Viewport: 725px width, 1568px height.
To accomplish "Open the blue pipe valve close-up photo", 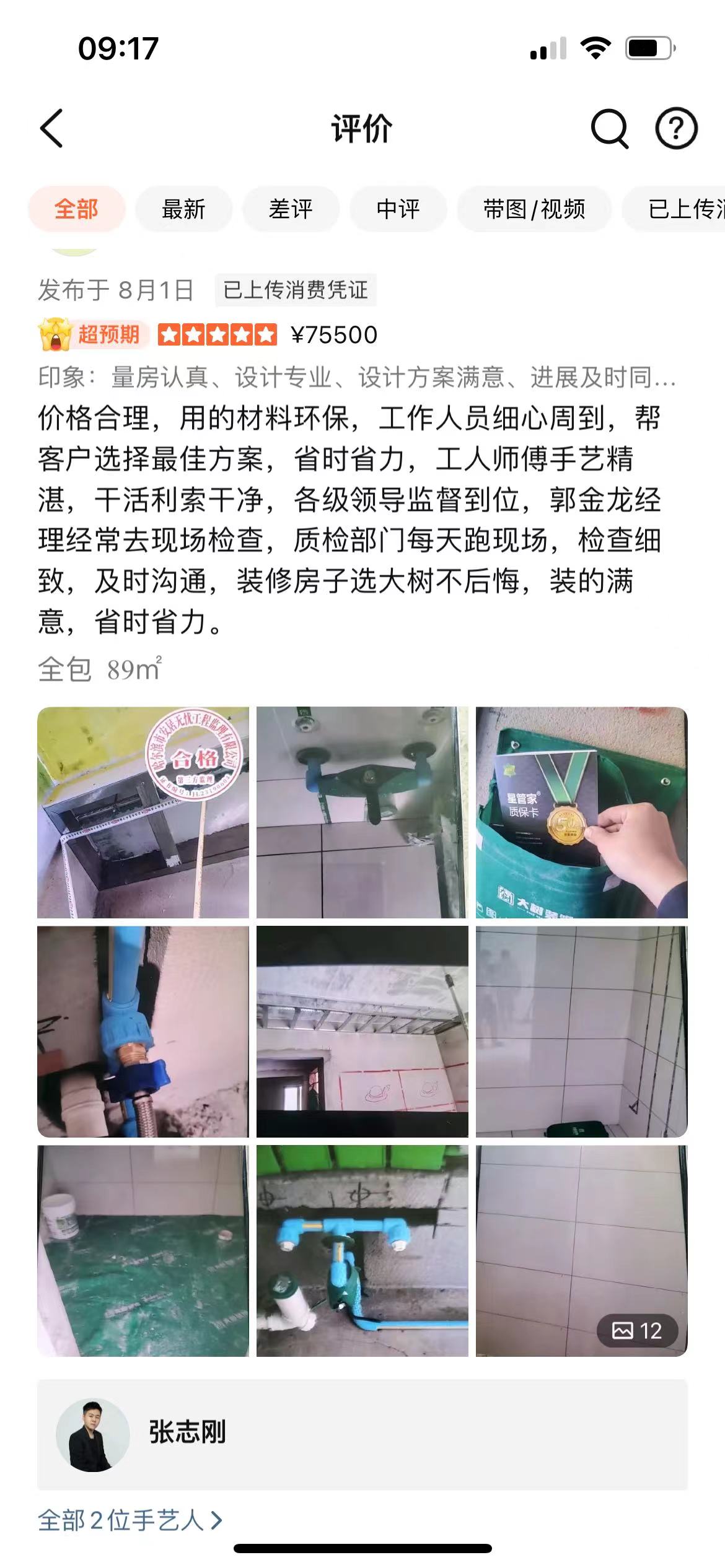I will [x=143, y=1031].
